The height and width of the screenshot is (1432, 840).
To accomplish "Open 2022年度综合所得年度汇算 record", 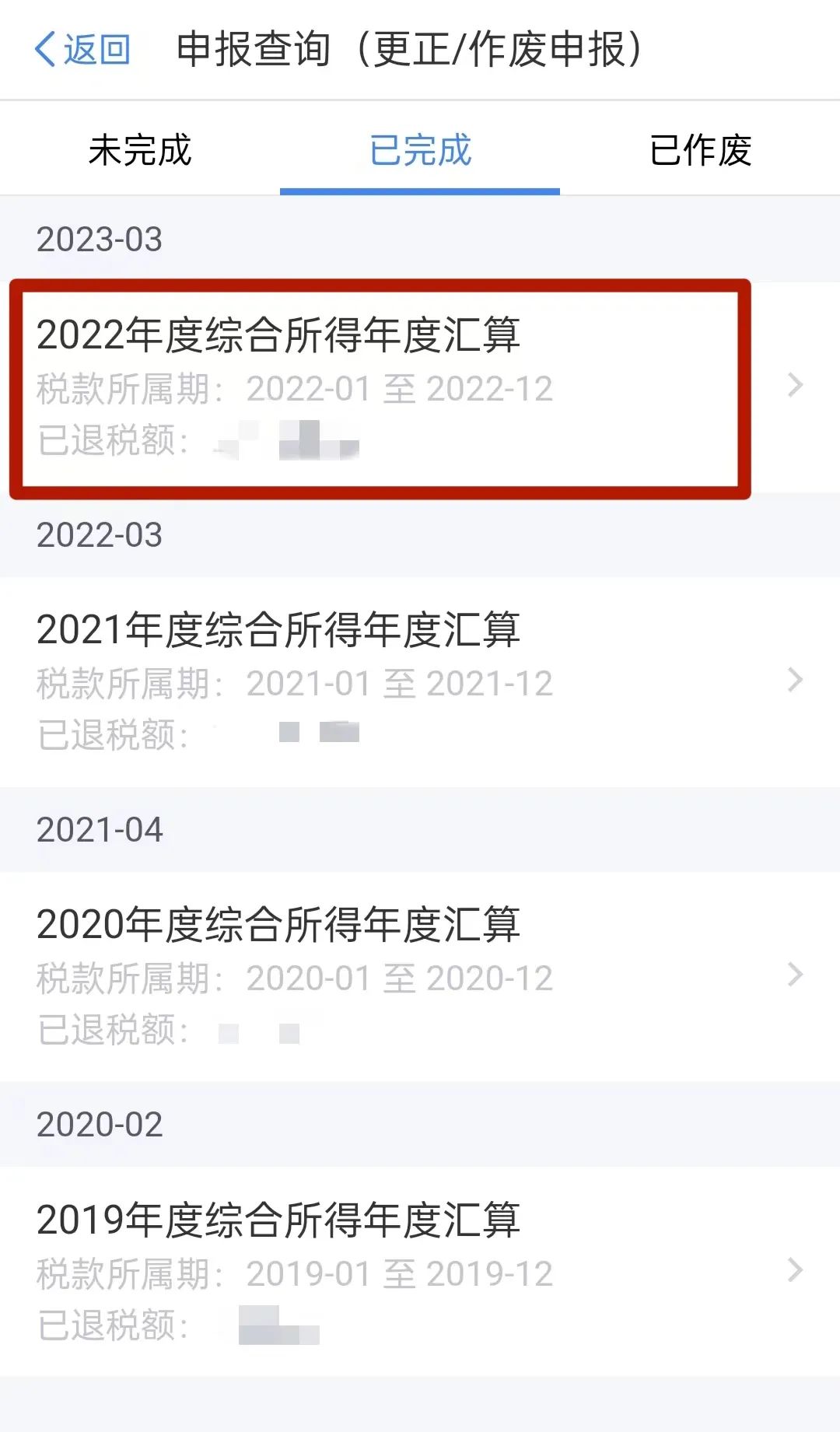I will pos(420,387).
